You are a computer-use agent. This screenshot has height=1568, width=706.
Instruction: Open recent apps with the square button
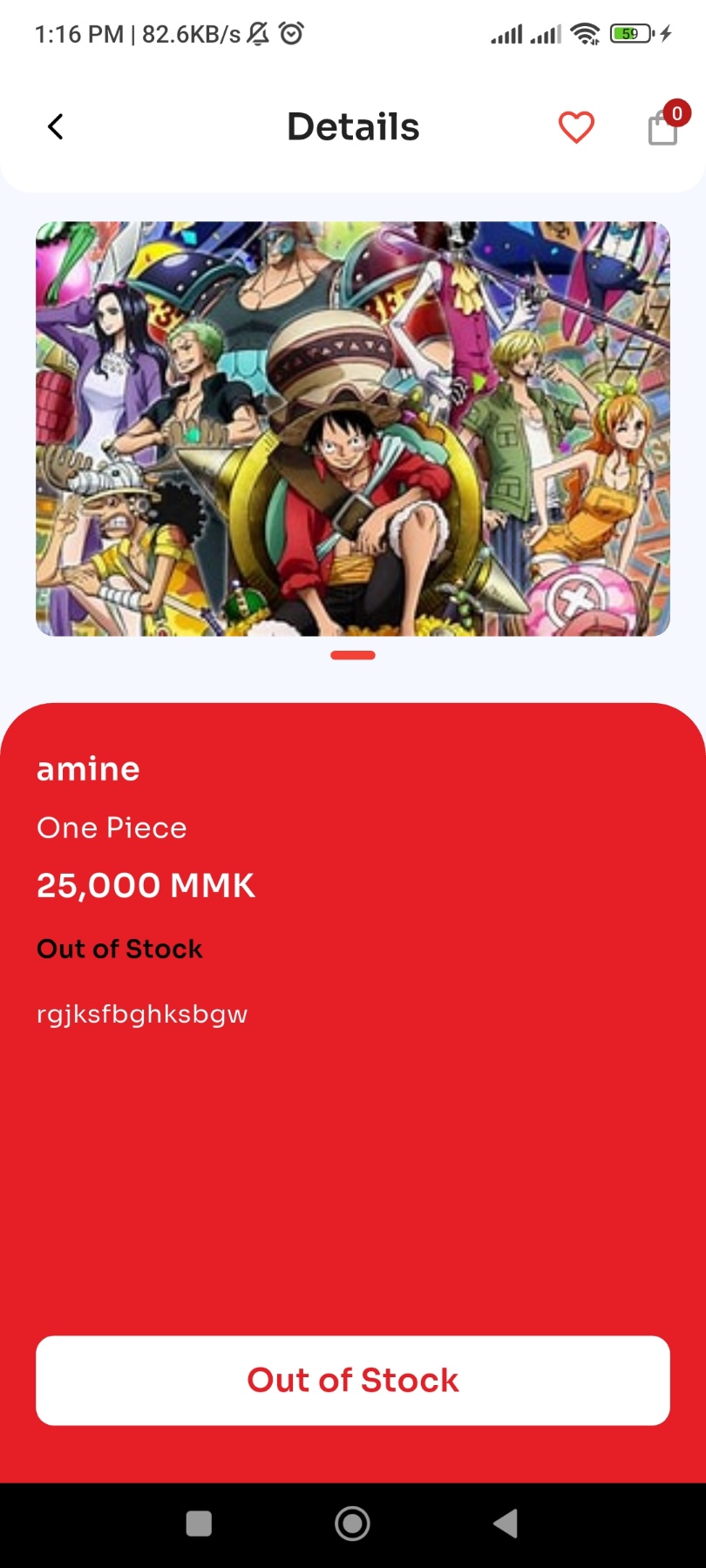[x=199, y=1524]
